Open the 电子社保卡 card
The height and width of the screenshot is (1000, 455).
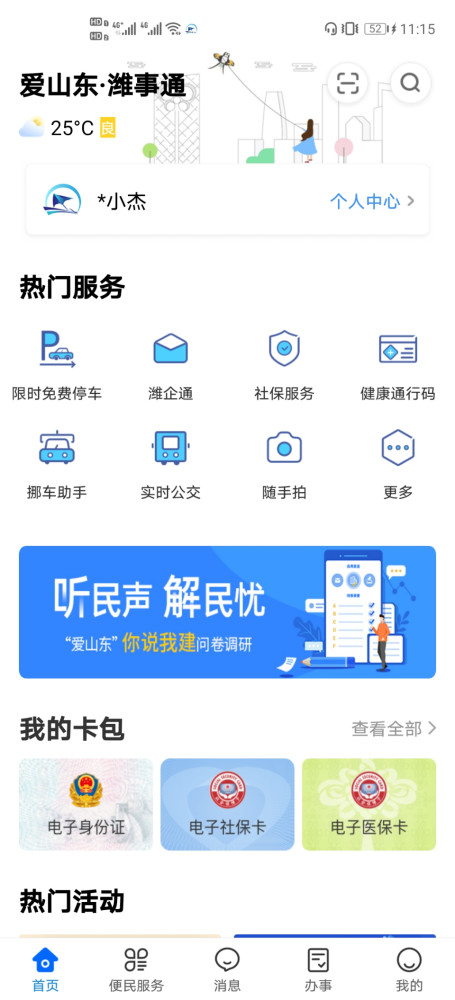click(x=227, y=804)
